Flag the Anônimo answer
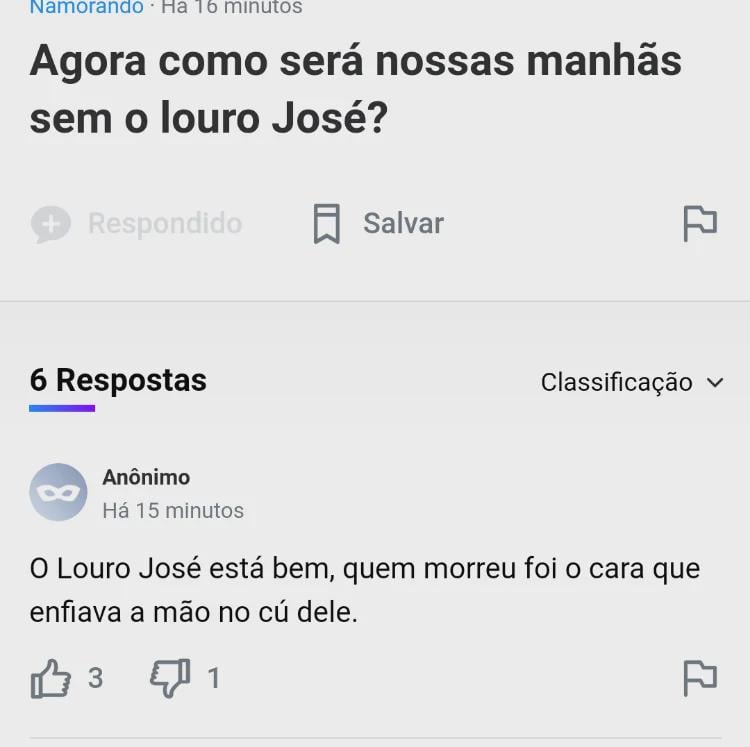Viewport: 750px width, 747px height. pos(700,679)
